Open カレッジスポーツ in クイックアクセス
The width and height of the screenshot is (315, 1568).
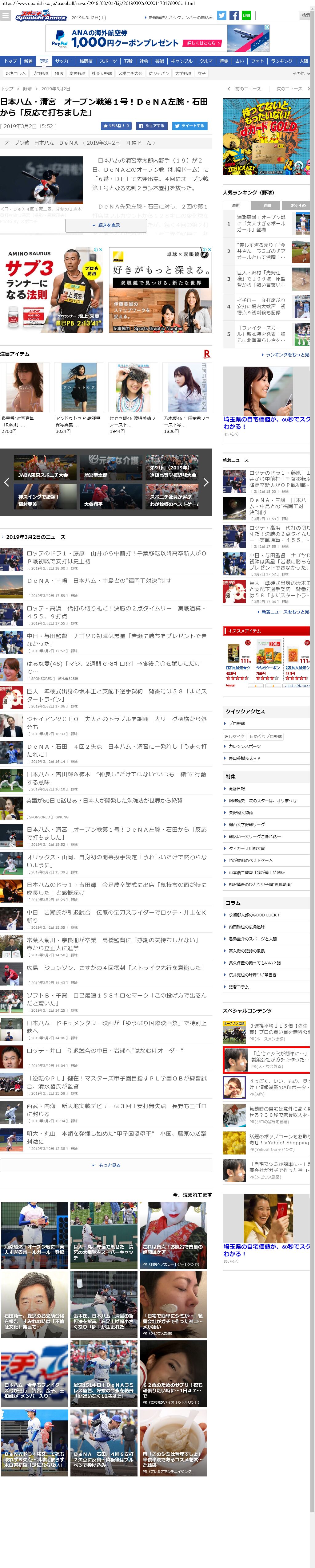(244, 746)
